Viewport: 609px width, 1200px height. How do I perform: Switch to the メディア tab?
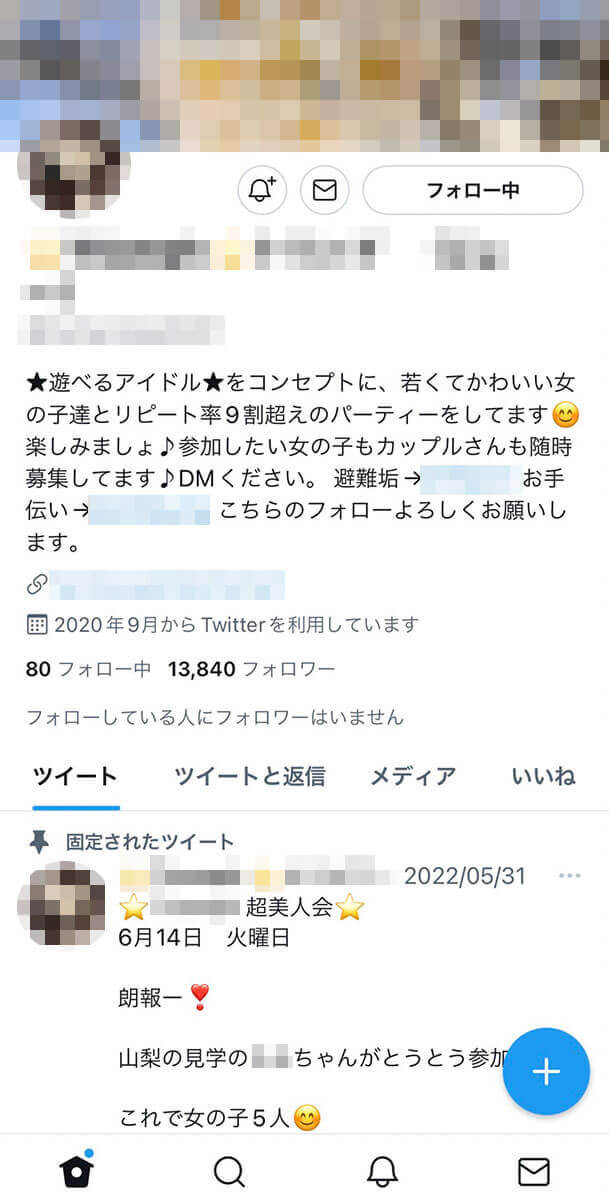point(413,776)
